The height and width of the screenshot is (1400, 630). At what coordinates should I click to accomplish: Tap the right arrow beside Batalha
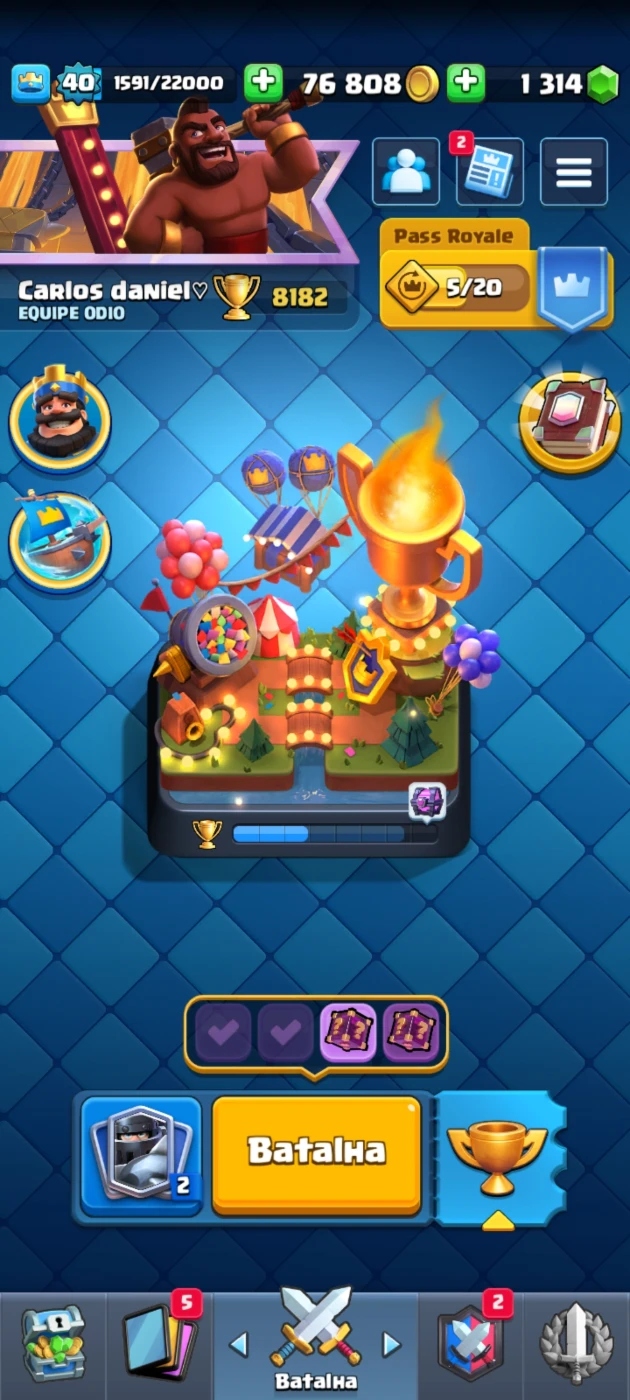(392, 1343)
